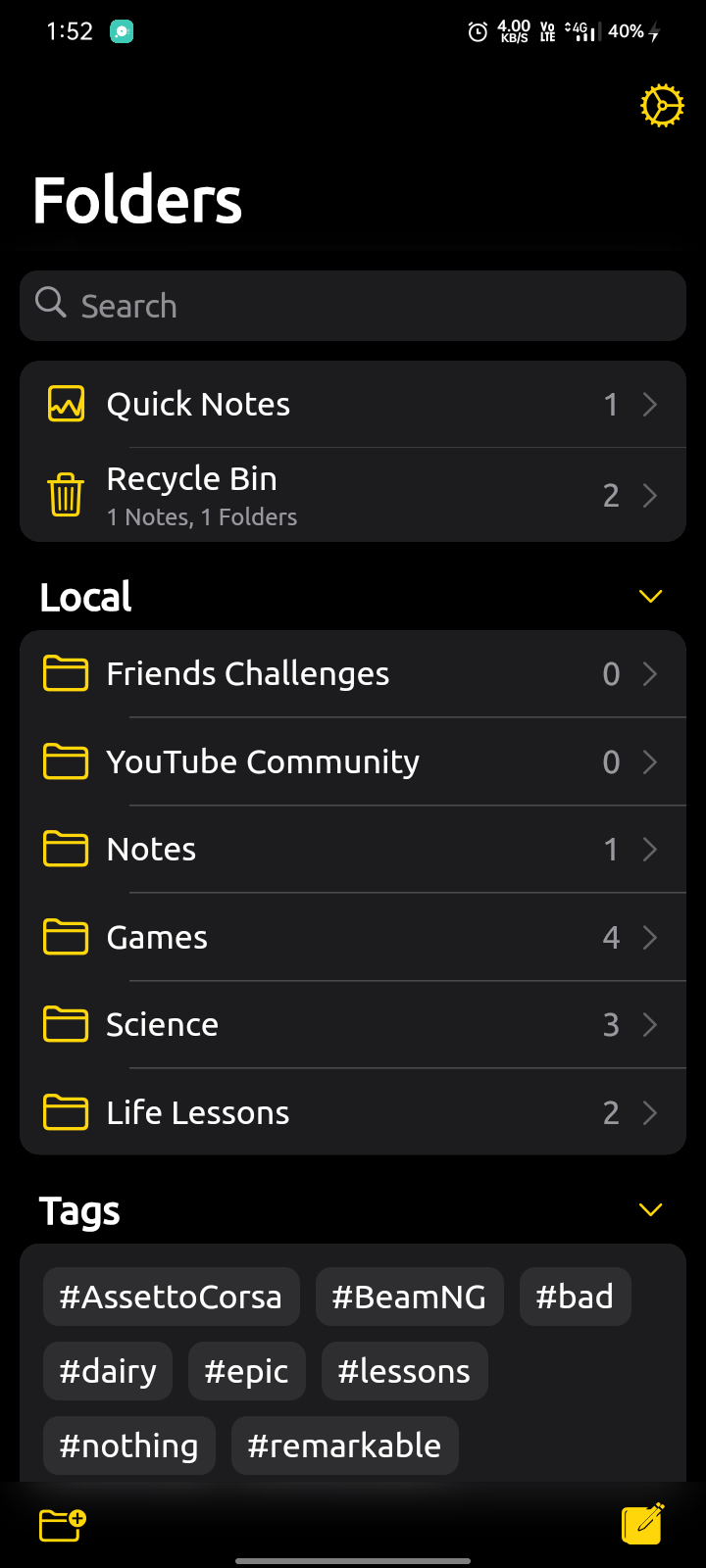Viewport: 706px width, 1568px height.
Task: Expand the Recycle Bin entry chevron
Action: coord(650,495)
